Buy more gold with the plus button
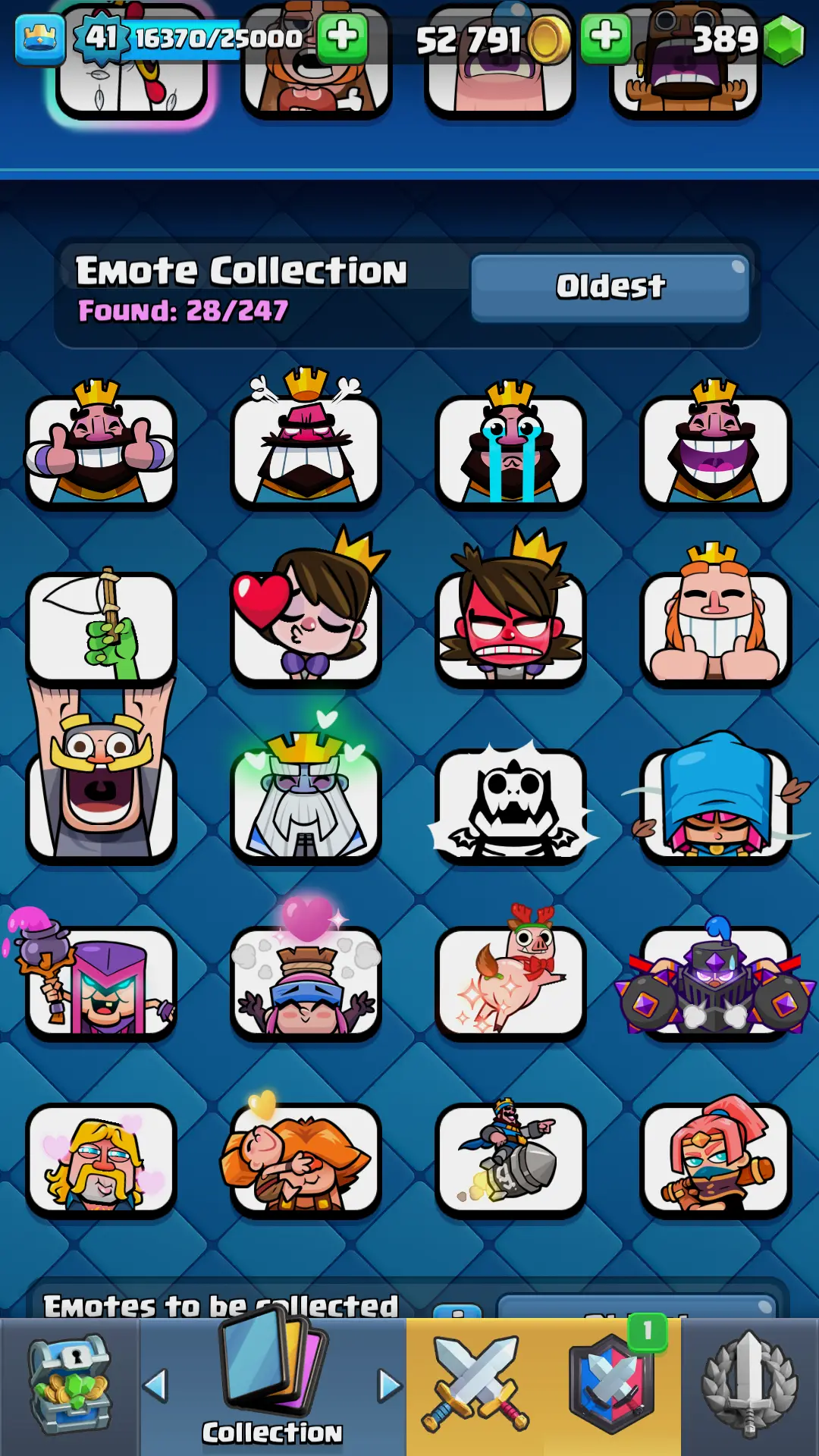This screenshot has height=1456, width=819. (x=605, y=36)
